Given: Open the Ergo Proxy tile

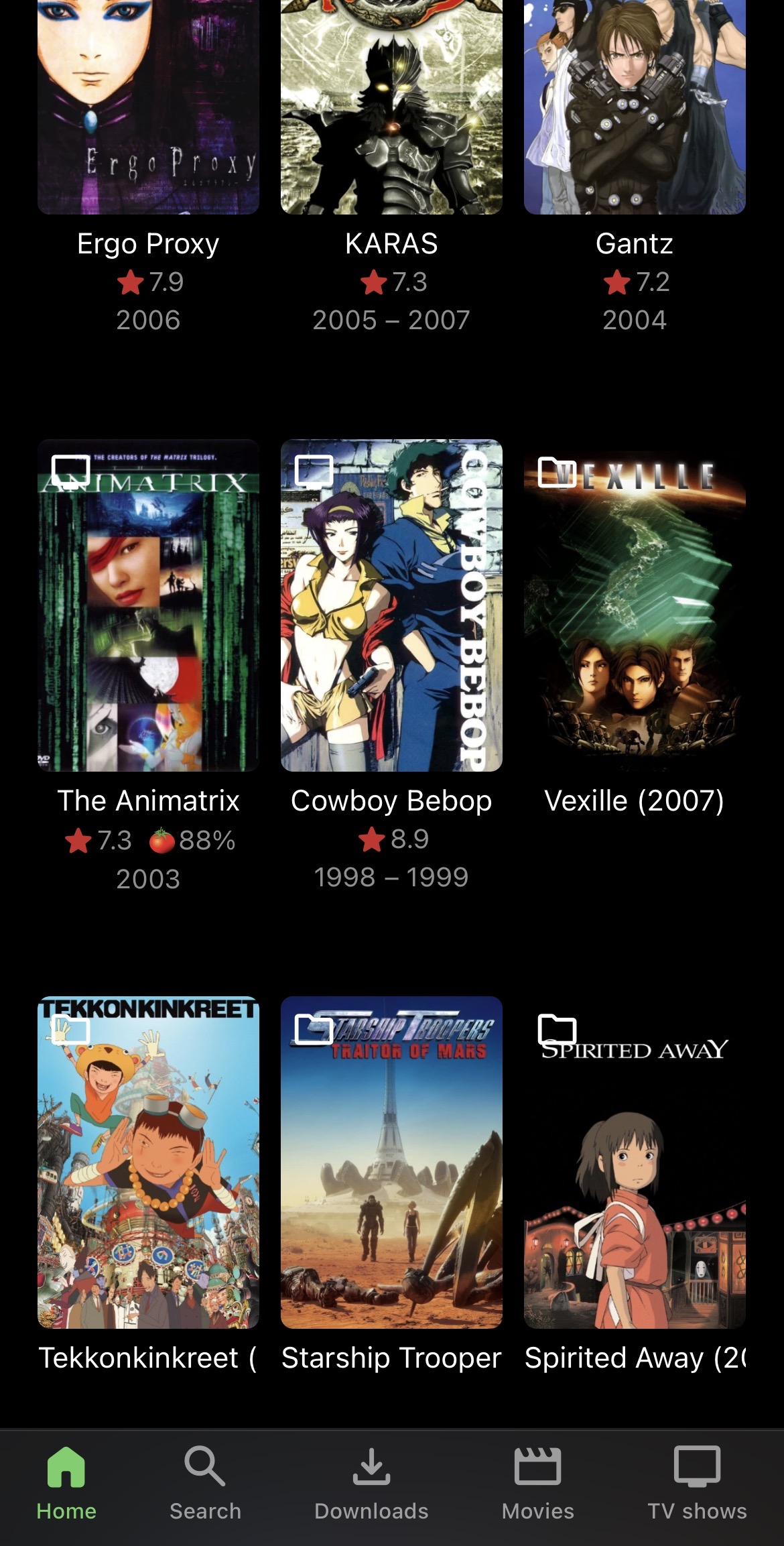Looking at the screenshot, I should (148, 107).
